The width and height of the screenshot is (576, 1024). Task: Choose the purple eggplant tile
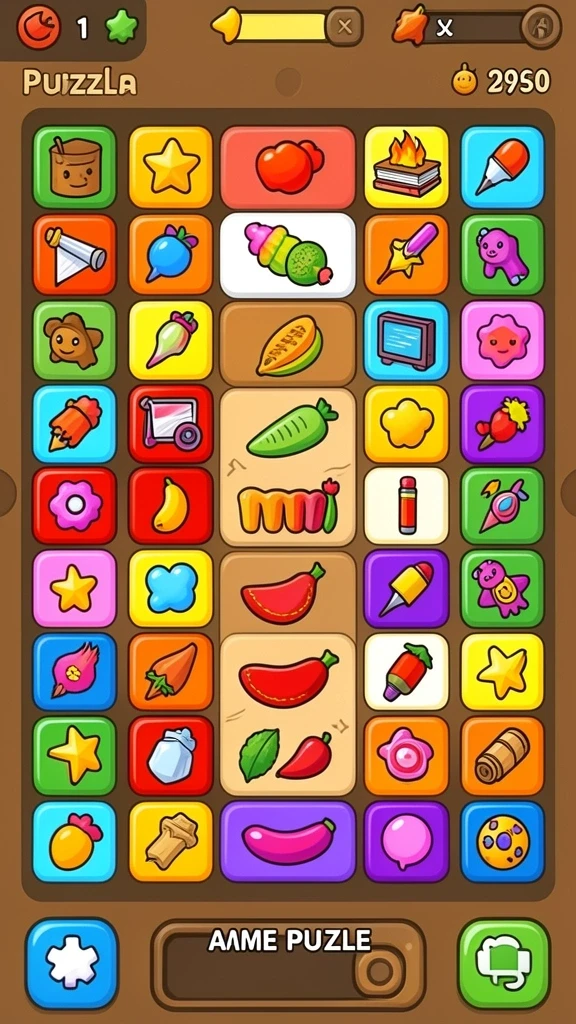tap(288, 841)
